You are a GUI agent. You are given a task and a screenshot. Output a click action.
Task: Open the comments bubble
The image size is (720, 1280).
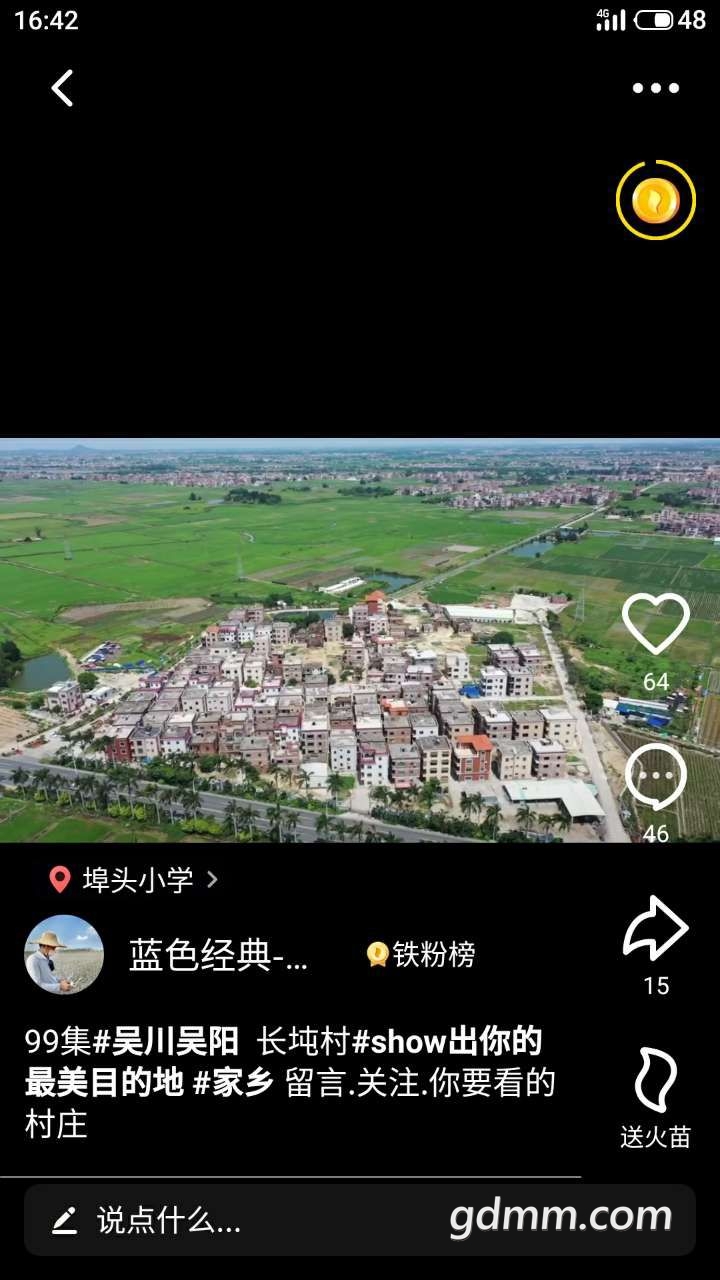(656, 778)
